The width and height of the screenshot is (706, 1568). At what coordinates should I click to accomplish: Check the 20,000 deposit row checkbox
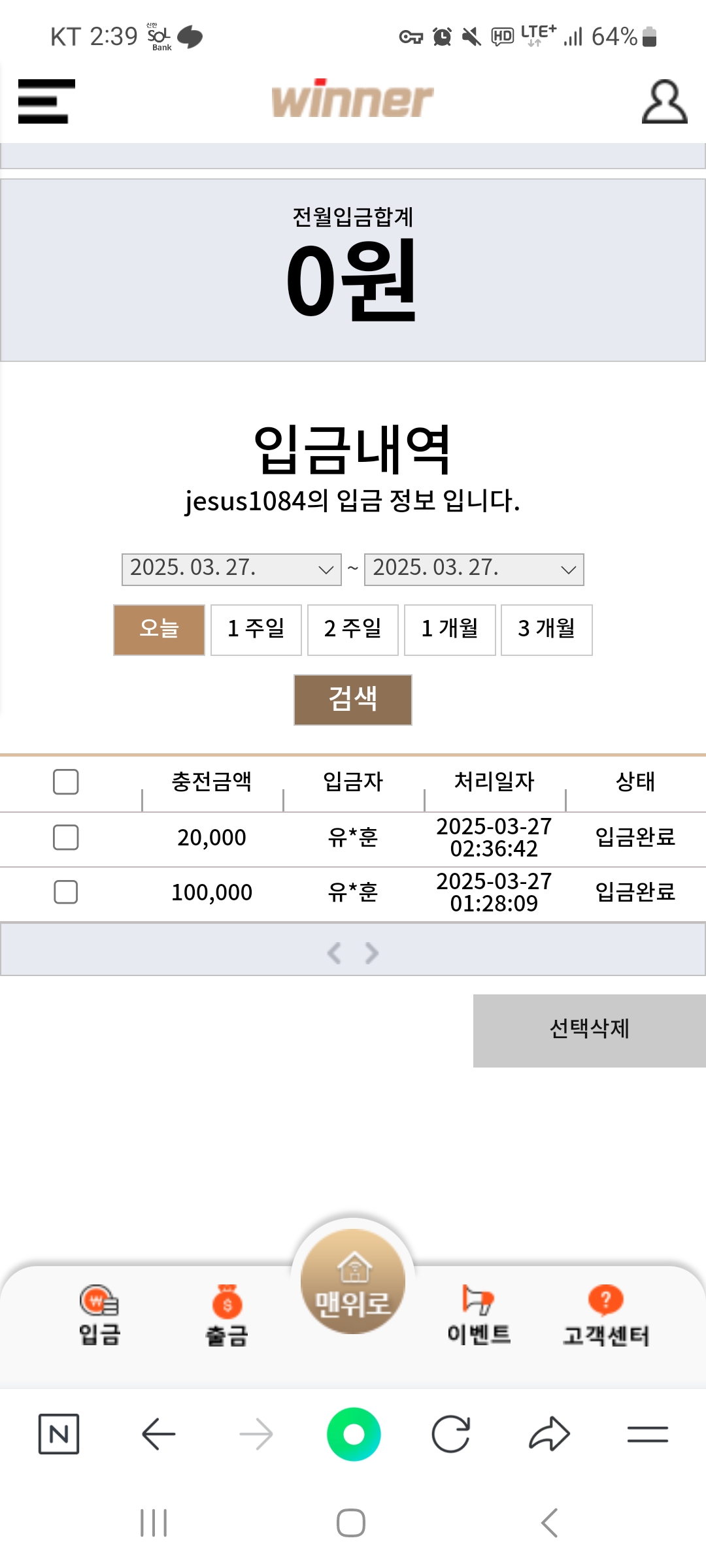[x=66, y=838]
